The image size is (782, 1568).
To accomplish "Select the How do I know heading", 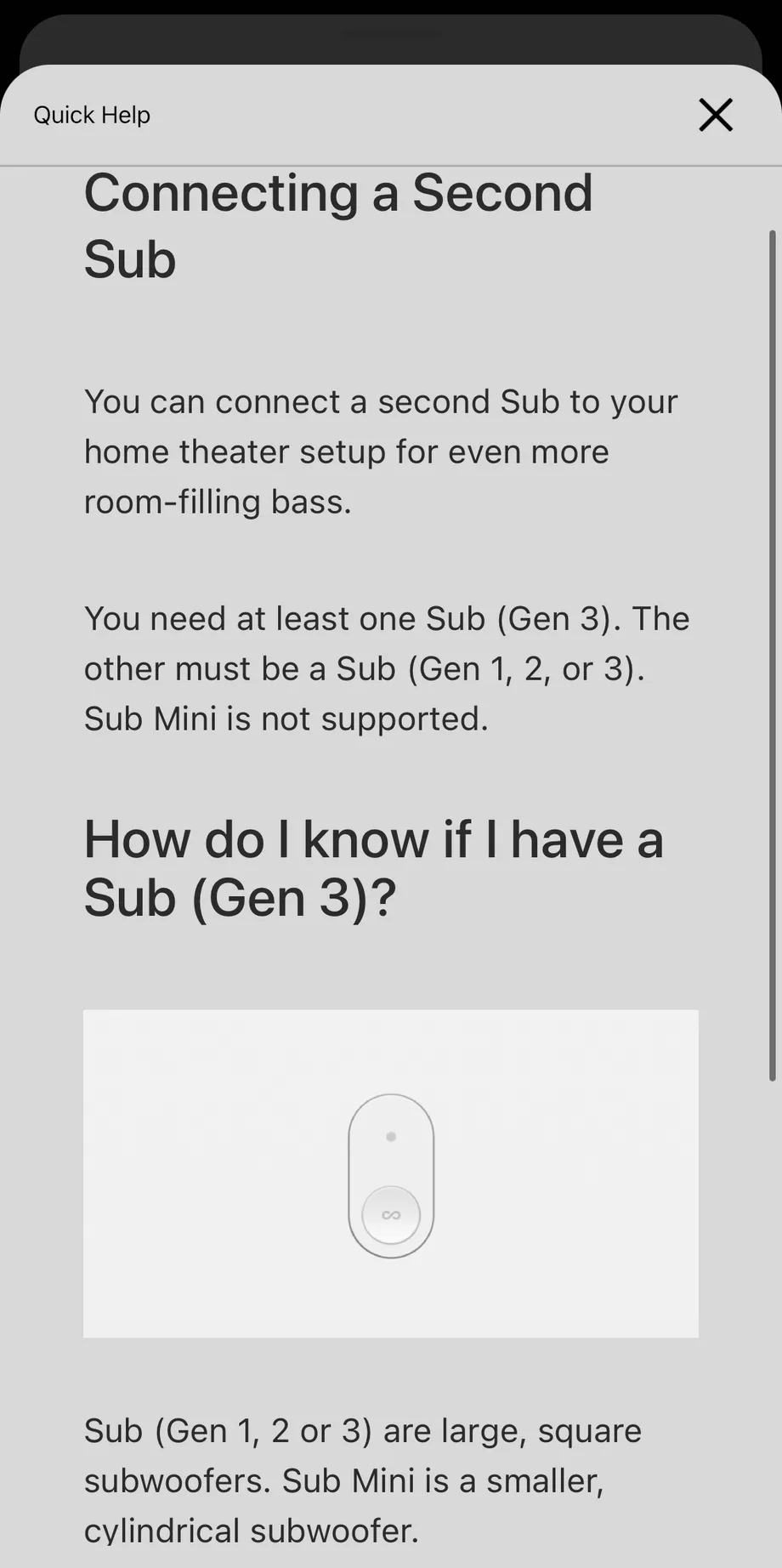I will pyautogui.click(x=374, y=867).
